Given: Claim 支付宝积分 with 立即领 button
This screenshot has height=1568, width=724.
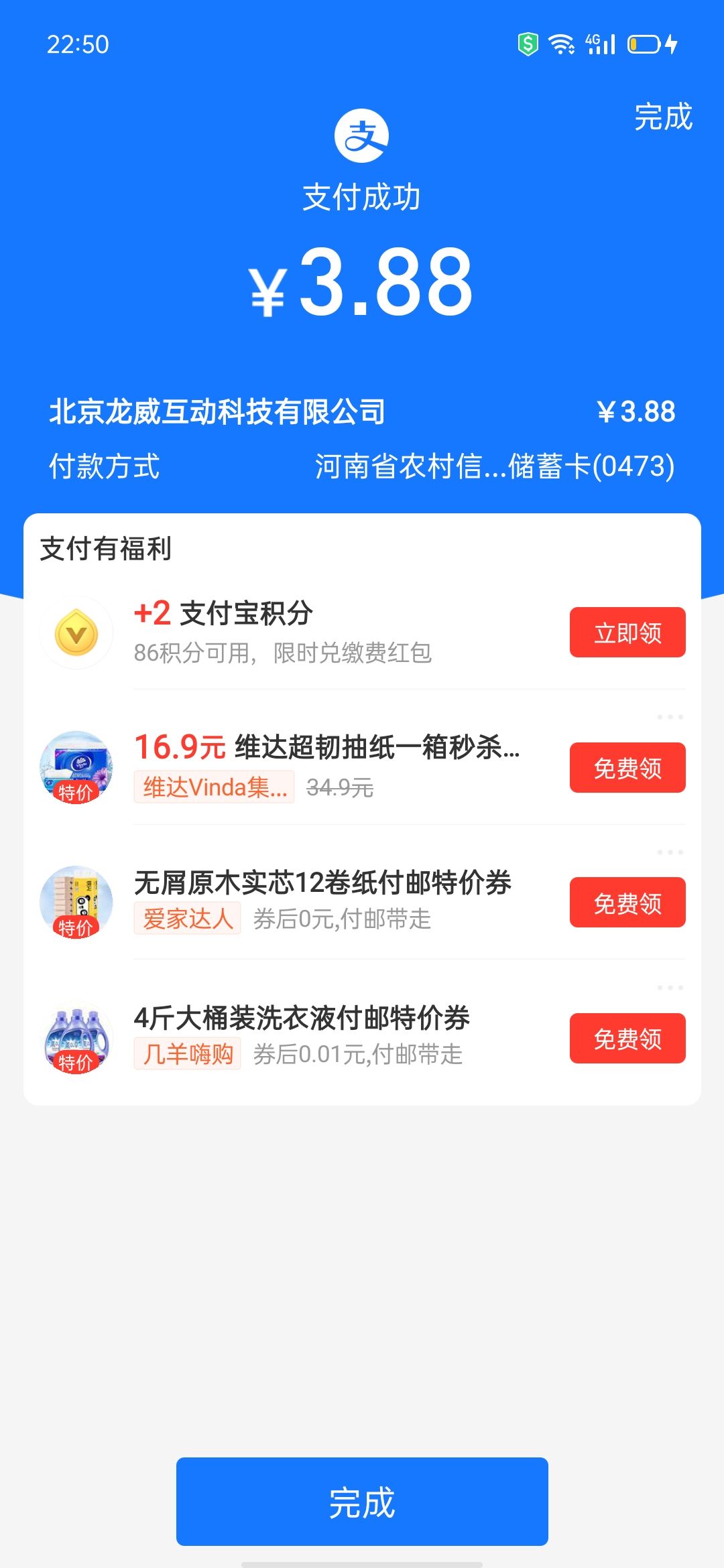Looking at the screenshot, I should point(627,633).
